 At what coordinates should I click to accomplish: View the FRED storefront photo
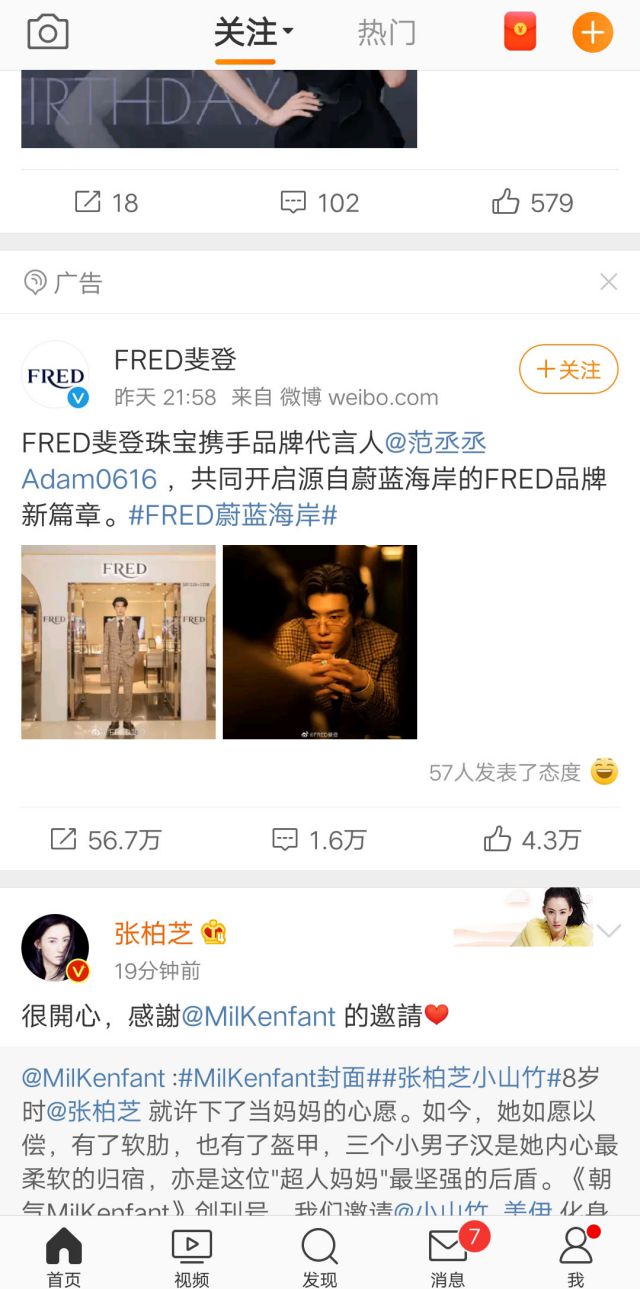118,642
